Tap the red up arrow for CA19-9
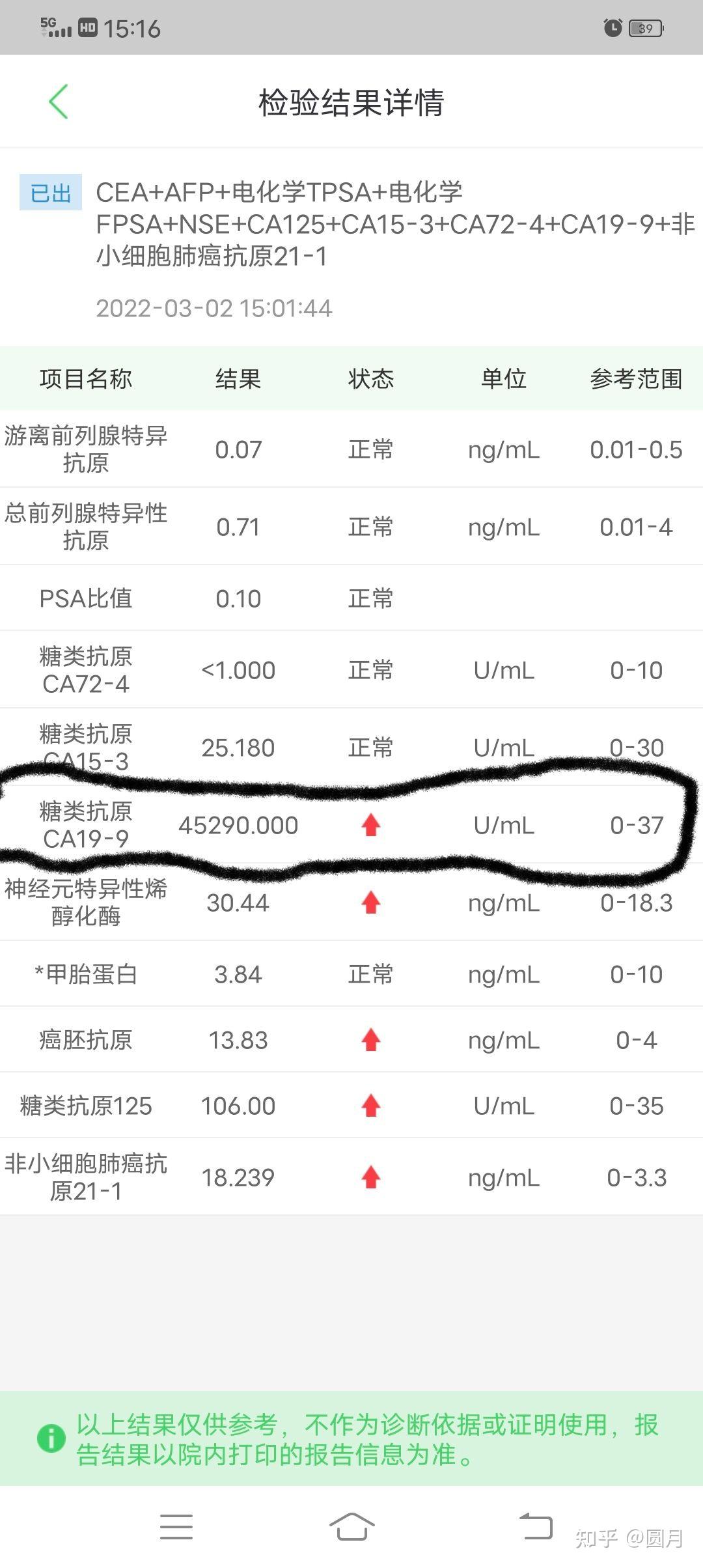This screenshot has height=1568, width=703. click(370, 825)
